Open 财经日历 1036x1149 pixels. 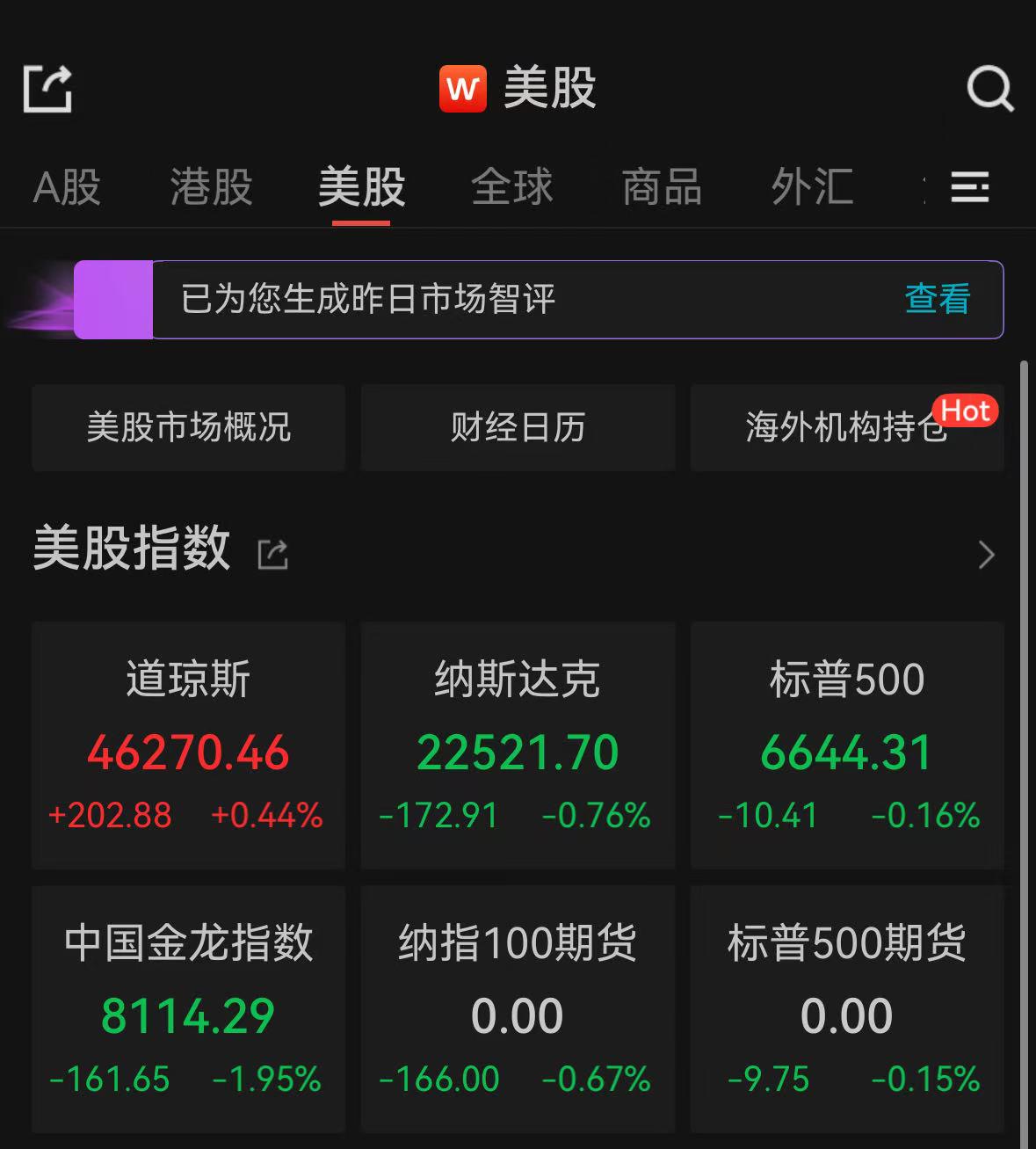518,427
